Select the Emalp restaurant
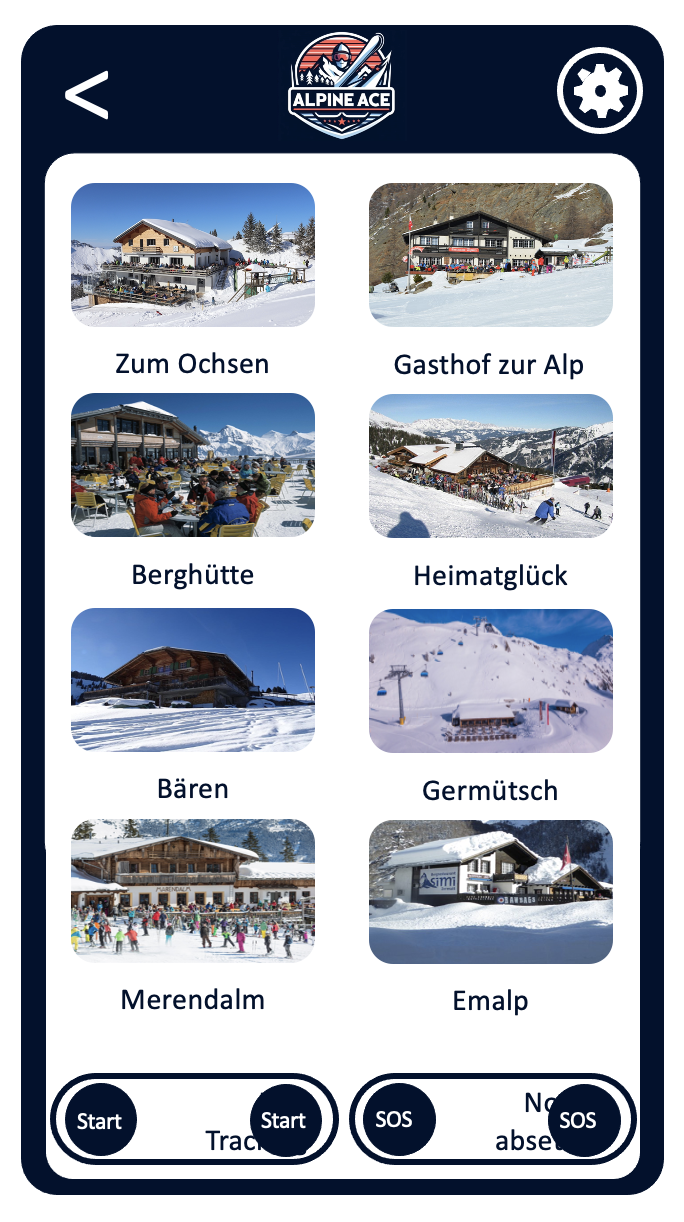This screenshot has width=684, height=1222. 490,892
